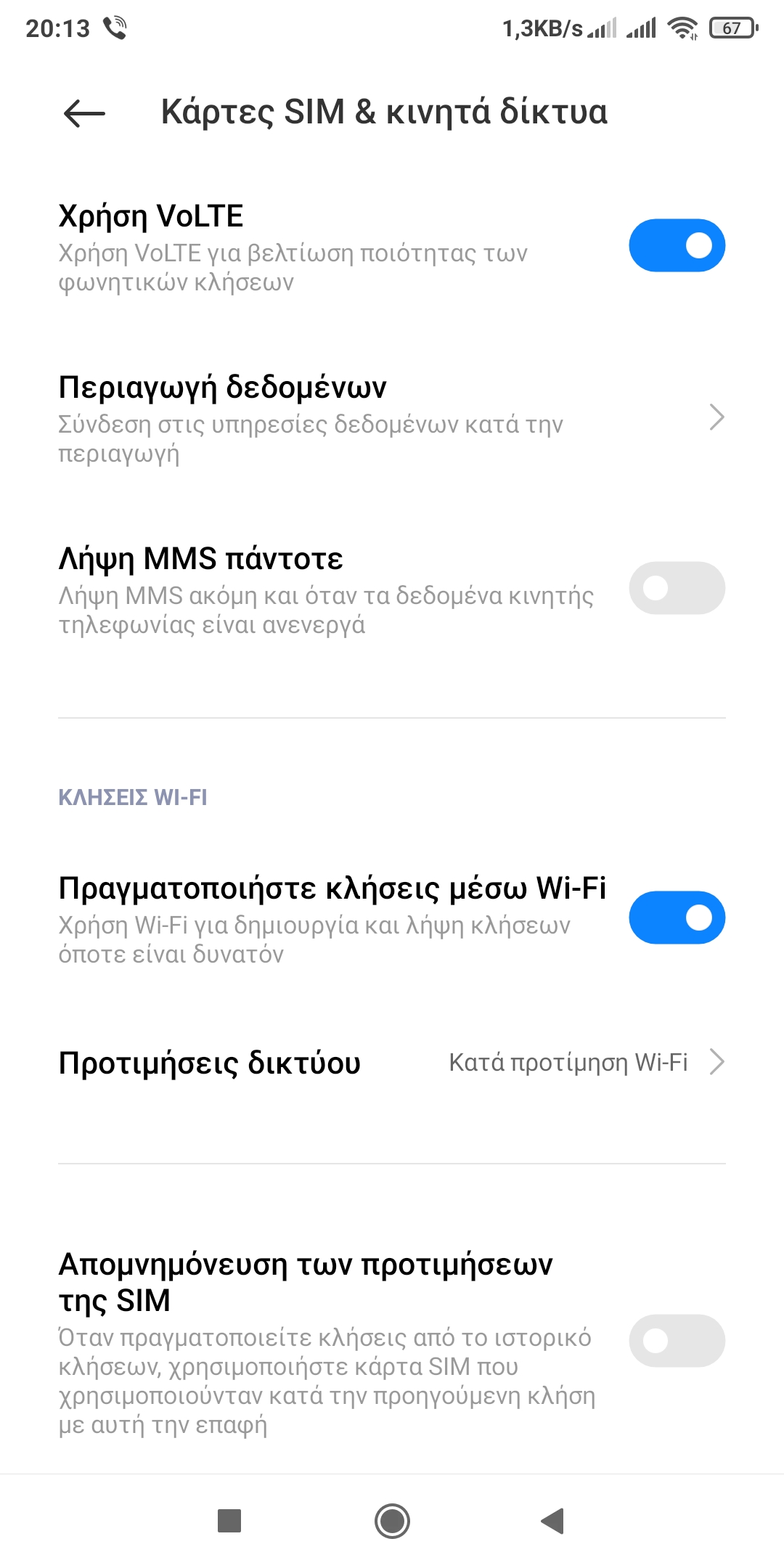Go back from SIM cards & mobile networks
The width and height of the screenshot is (784, 1568).
coord(84,113)
